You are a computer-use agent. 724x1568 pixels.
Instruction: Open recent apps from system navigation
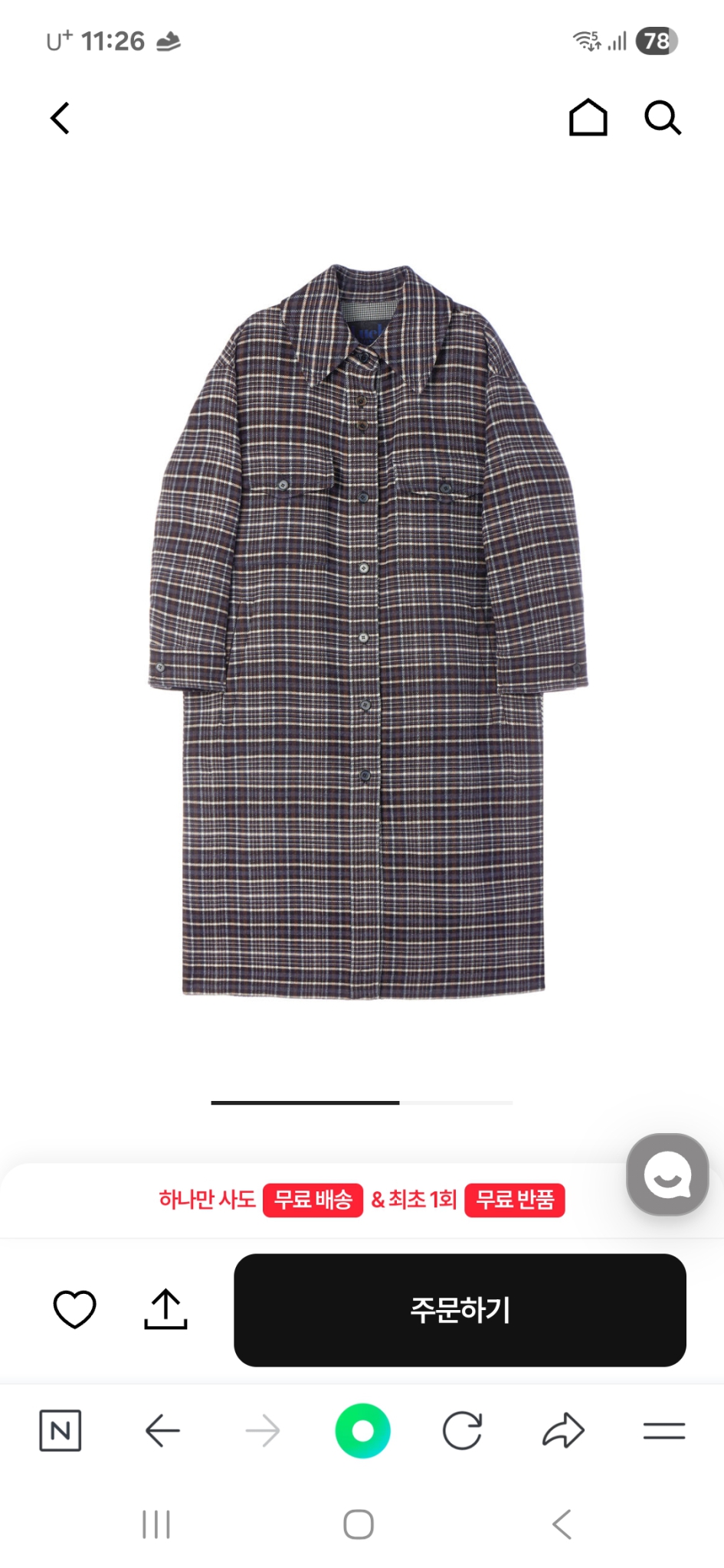tap(156, 1524)
